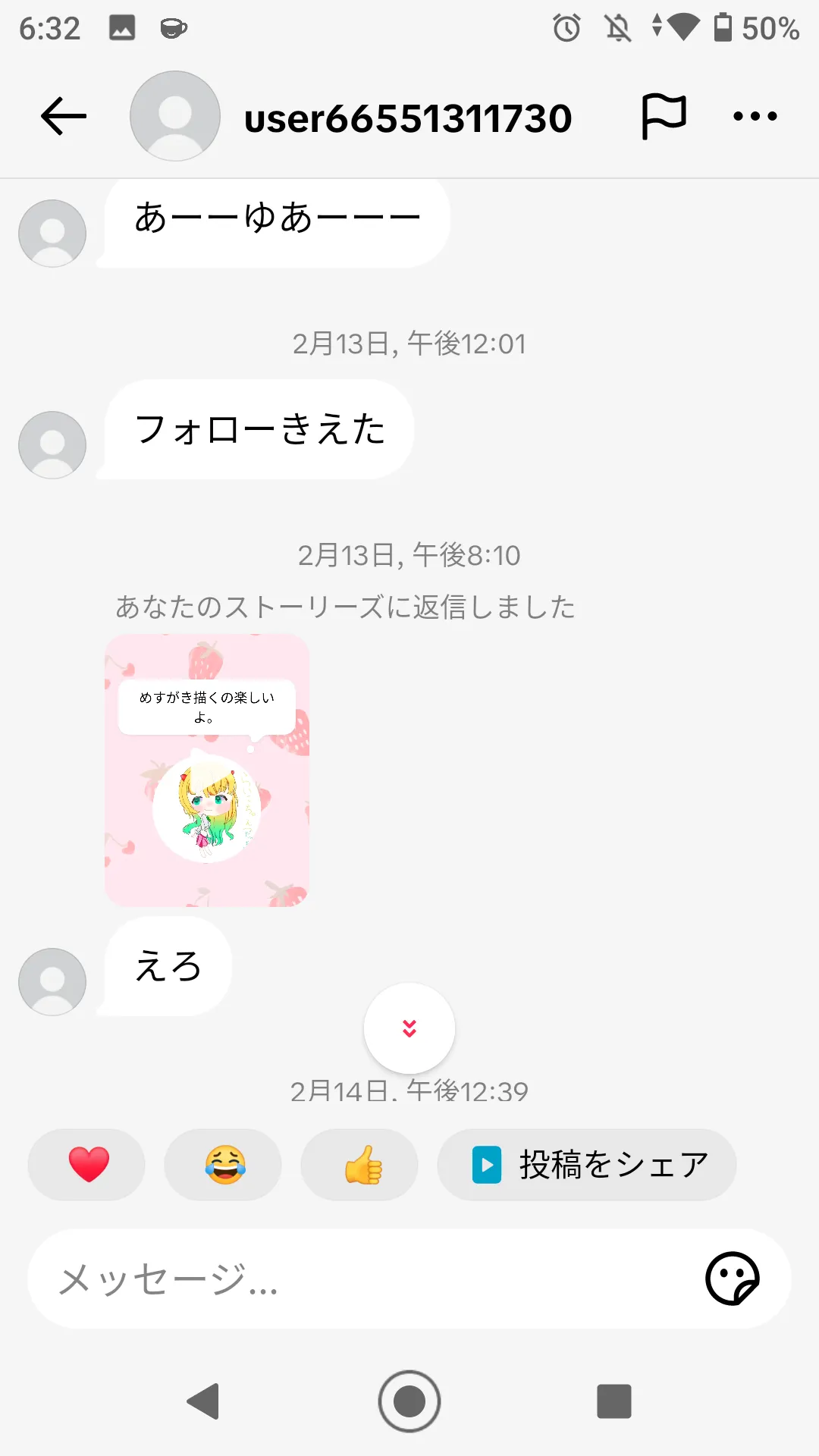Send the laughing emoji quick reaction
This screenshot has width=819, height=1456.
[x=224, y=1165]
